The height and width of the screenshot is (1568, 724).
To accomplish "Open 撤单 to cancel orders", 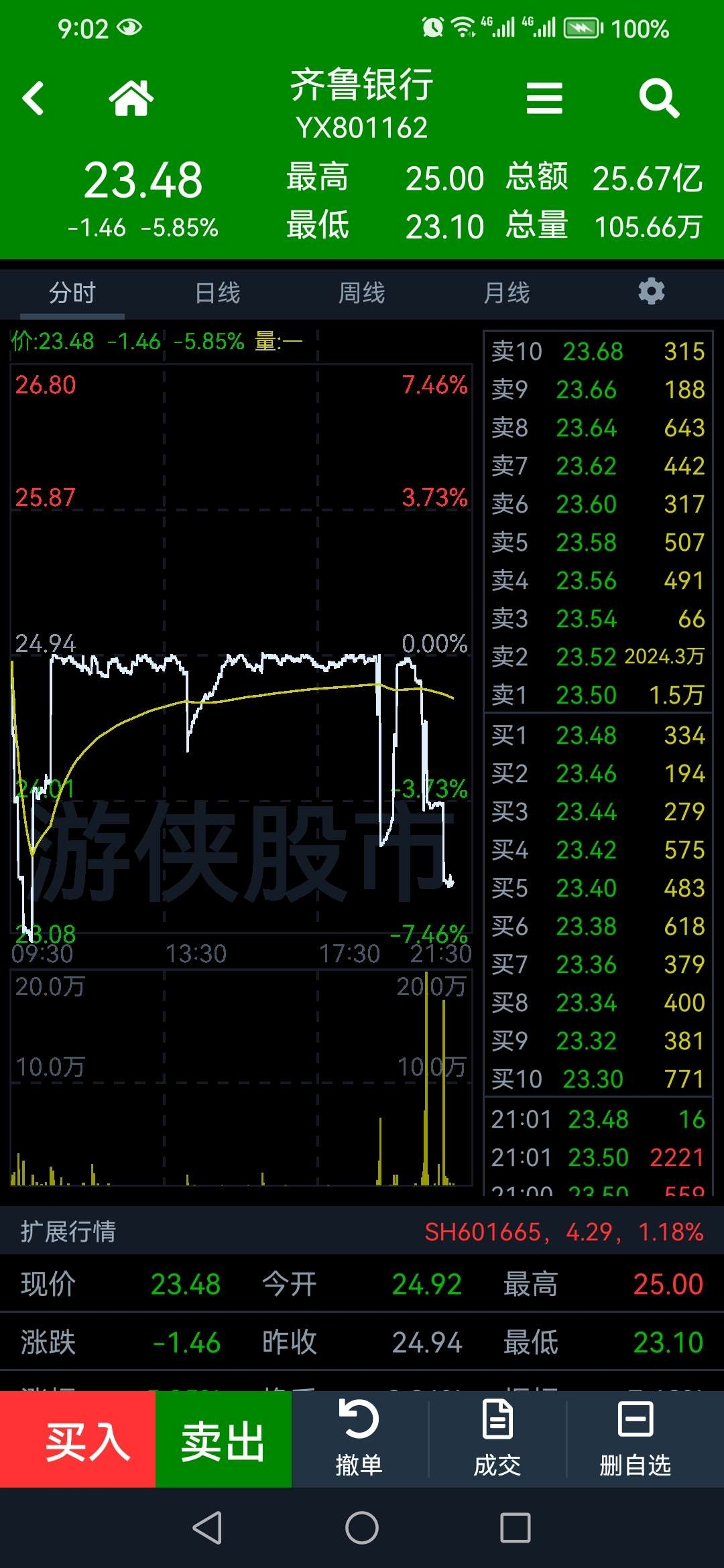I will [359, 1440].
